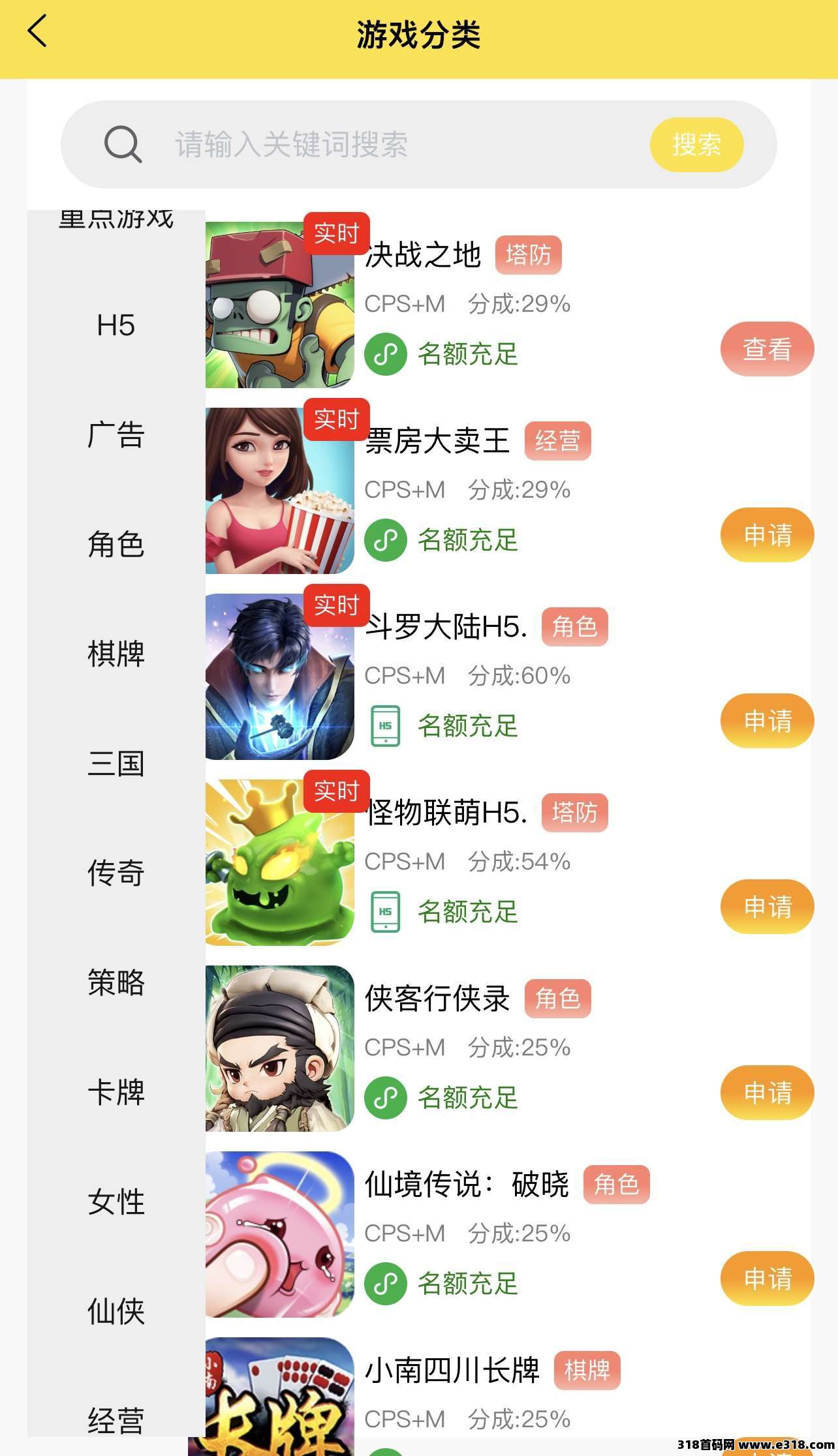Apply for 怪物联萌H5
838x1456 pixels.
pos(767,907)
